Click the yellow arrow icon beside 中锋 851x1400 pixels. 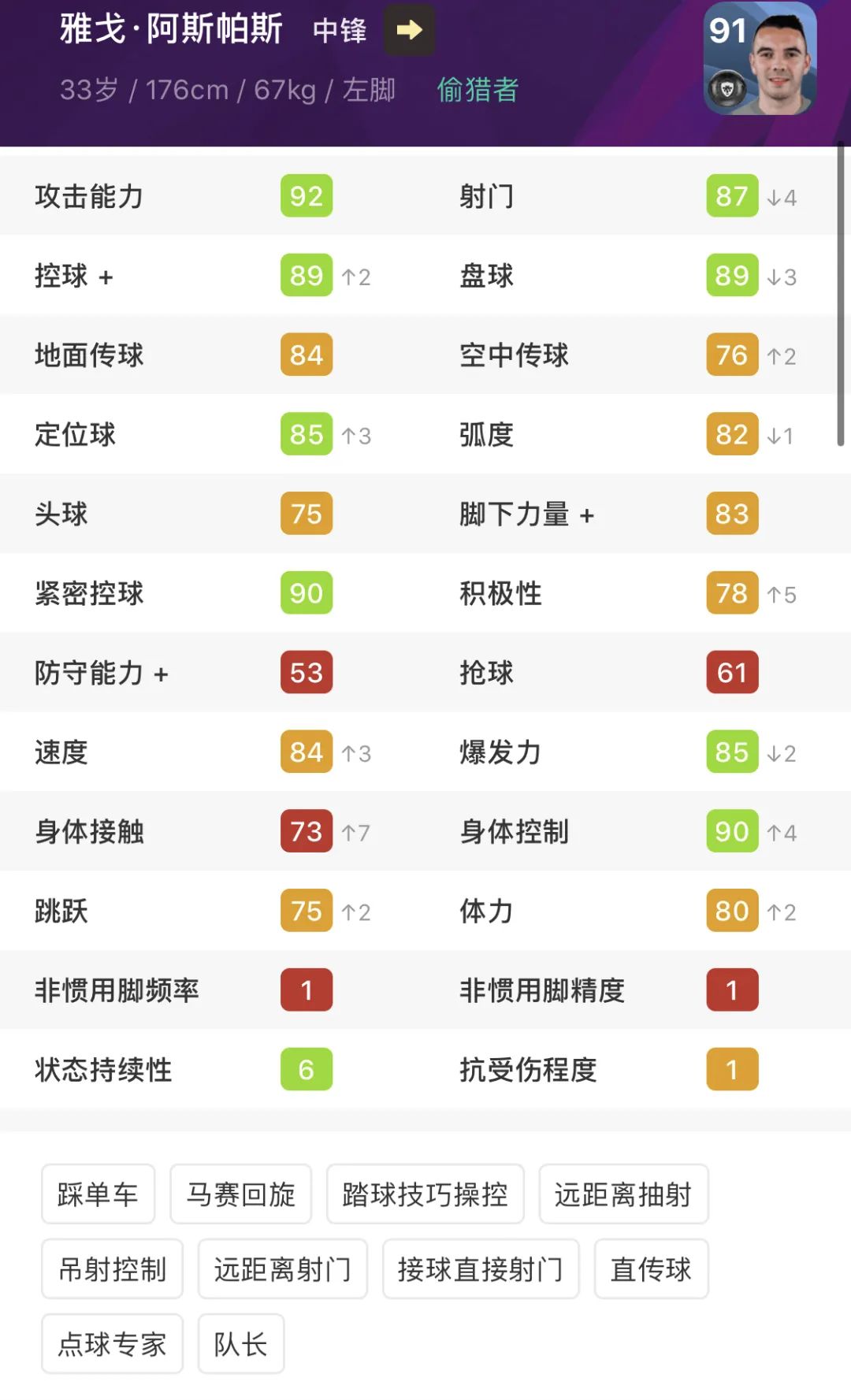(409, 30)
